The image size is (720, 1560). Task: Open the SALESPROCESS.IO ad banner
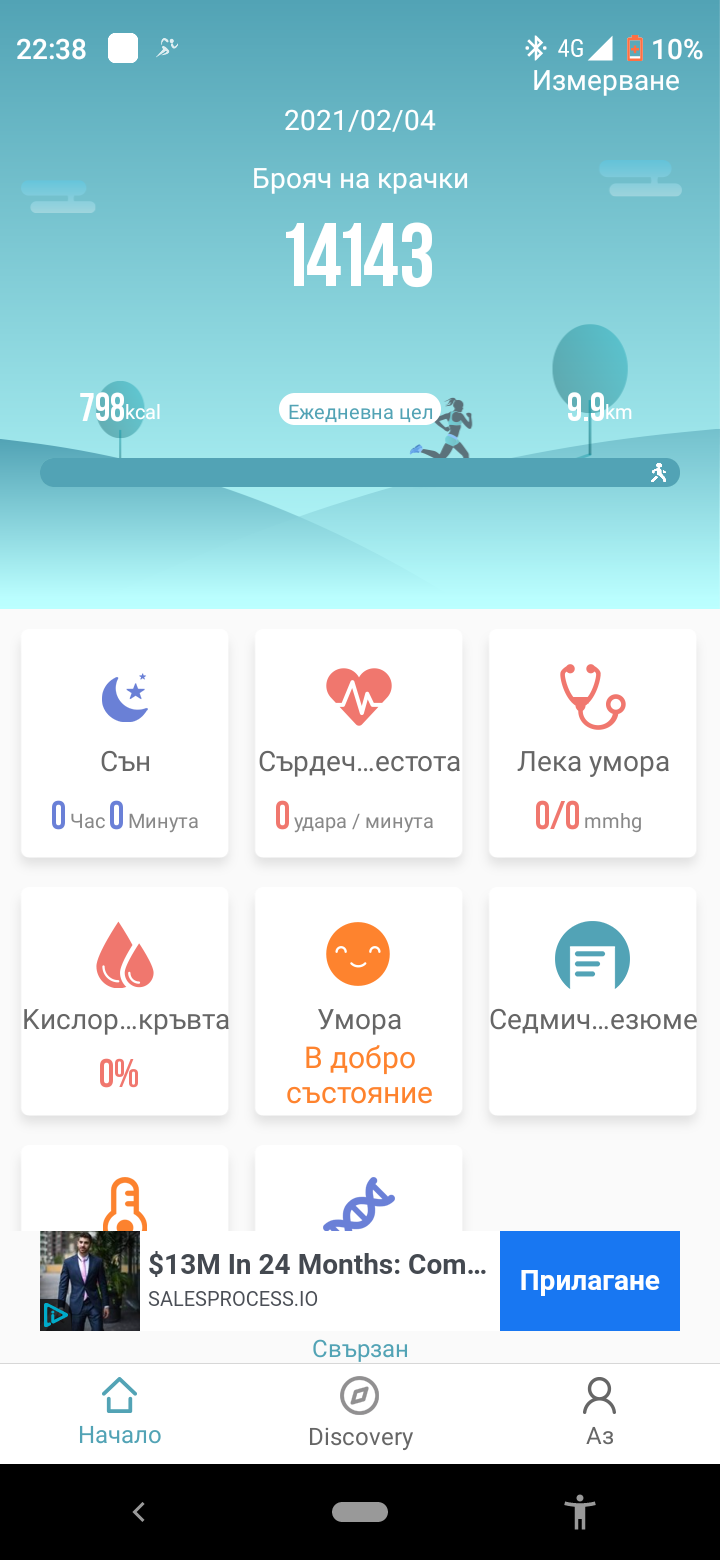tap(318, 1281)
